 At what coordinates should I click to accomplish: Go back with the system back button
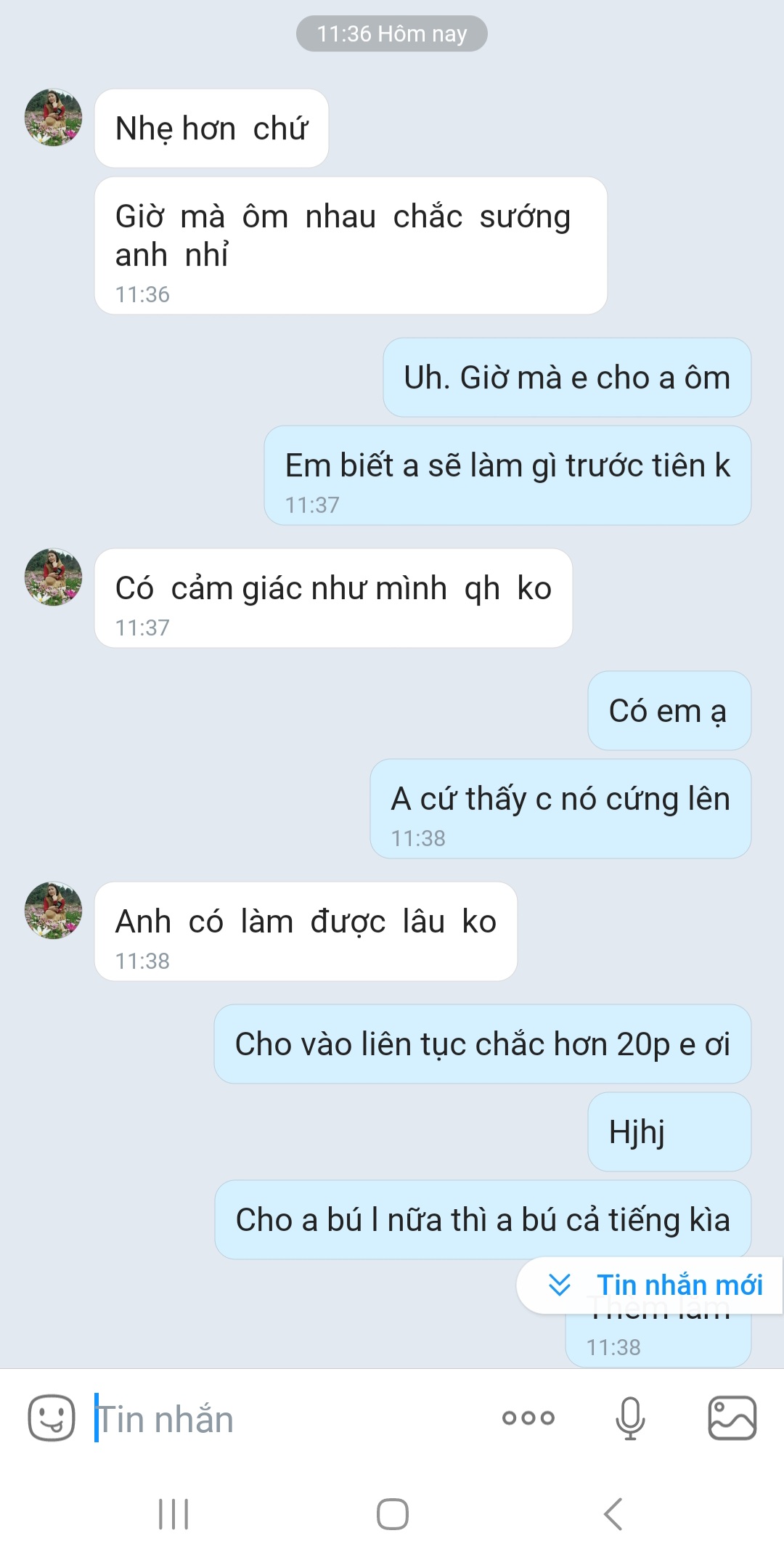613,1514
